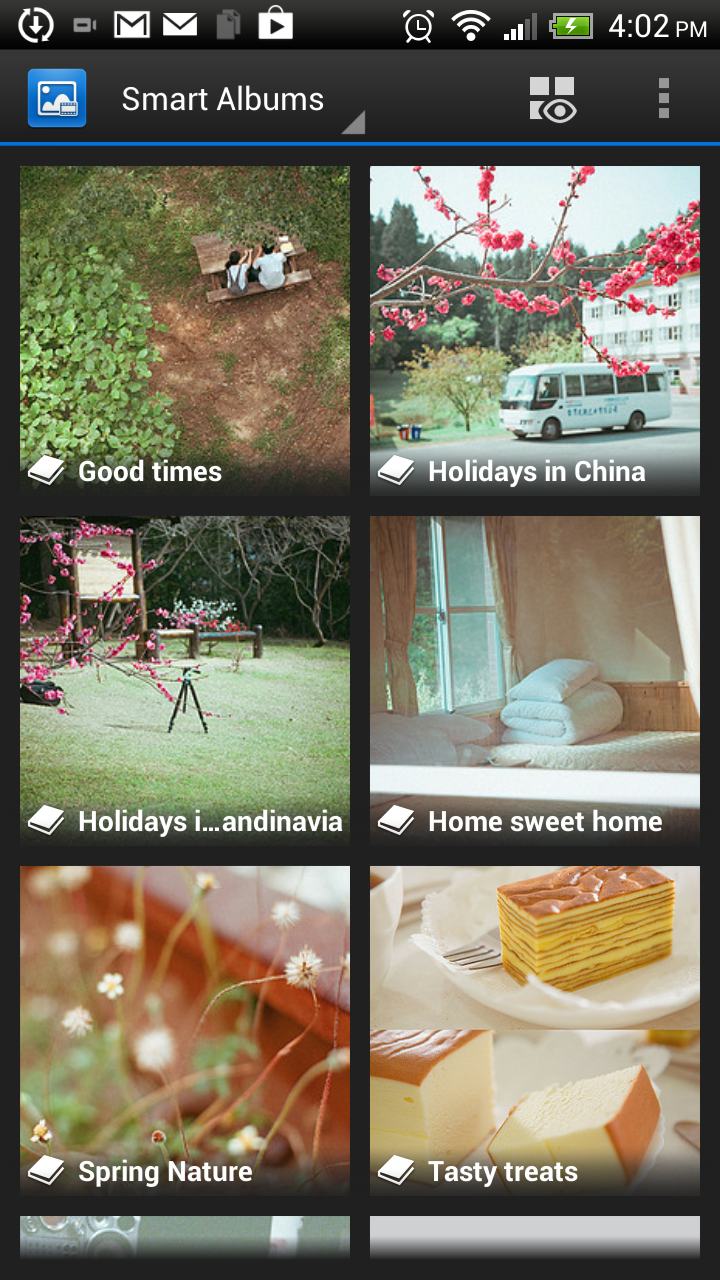
Task: Open Gmail from the notification bar
Action: click(x=131, y=25)
